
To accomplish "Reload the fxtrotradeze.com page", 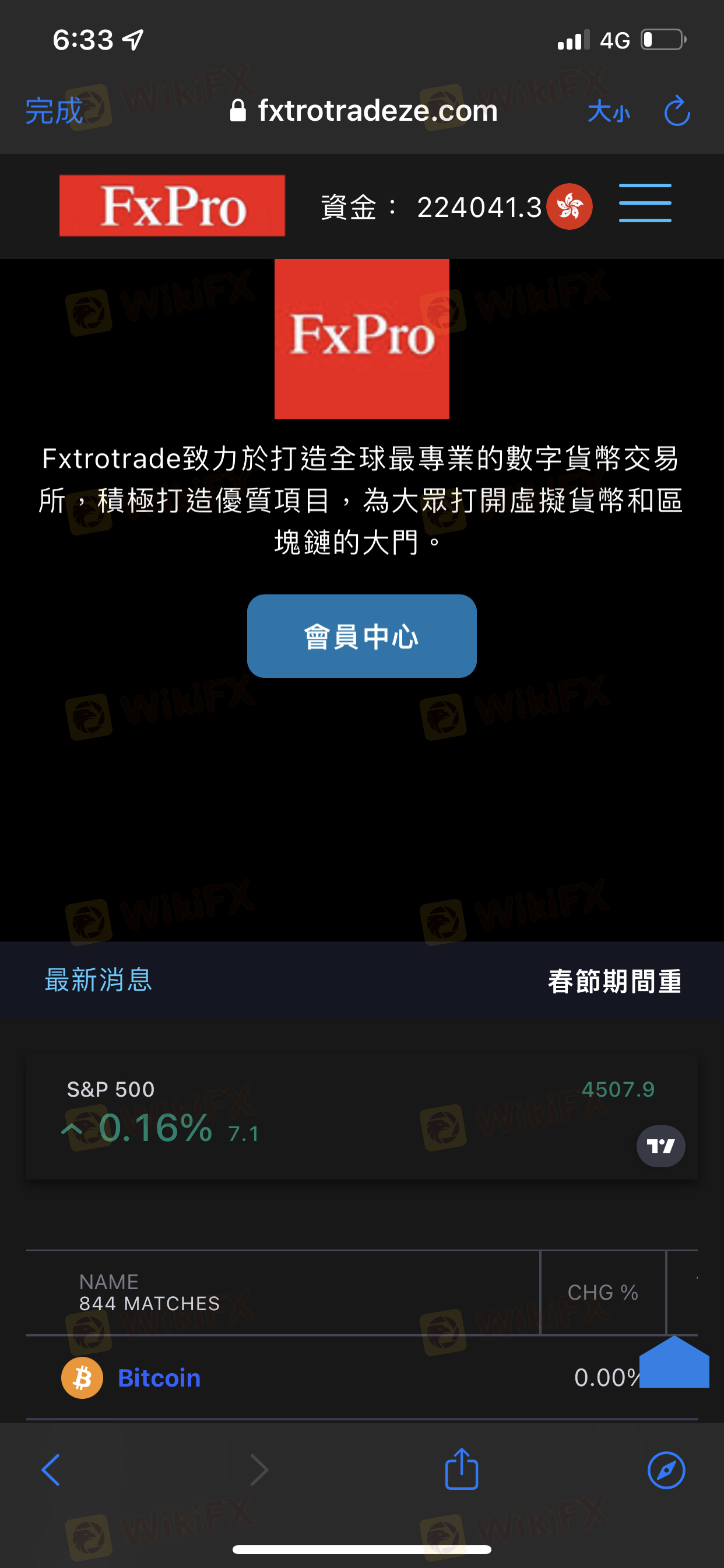I will pos(677,111).
